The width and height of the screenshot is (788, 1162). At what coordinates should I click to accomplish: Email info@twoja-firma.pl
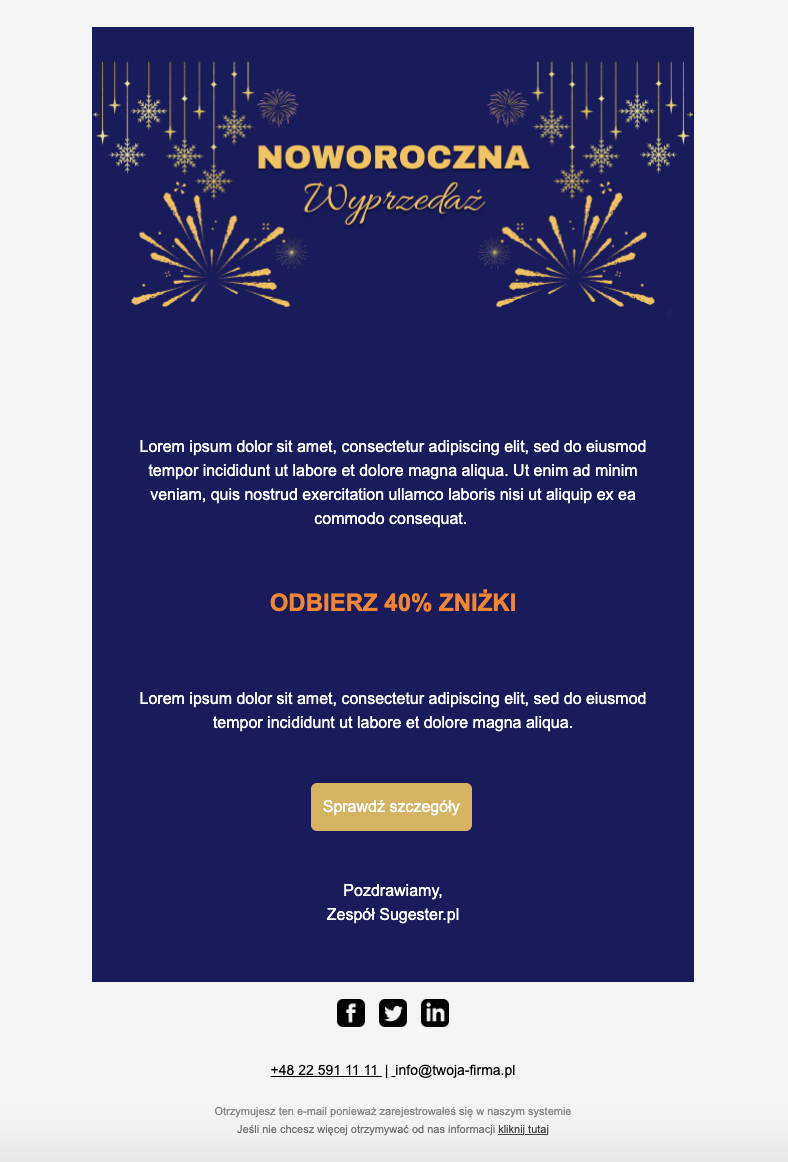click(455, 1070)
